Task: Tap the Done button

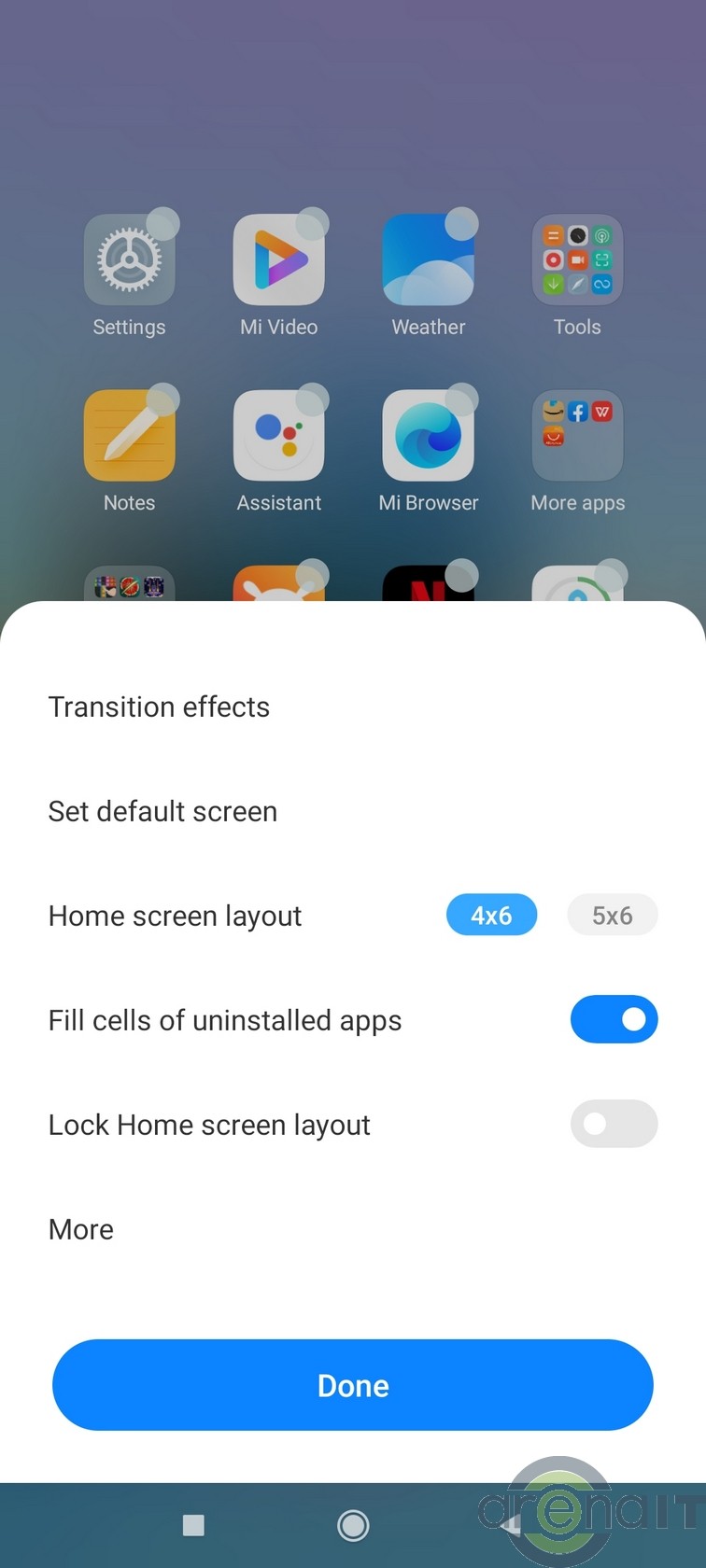Action: 353,1385
